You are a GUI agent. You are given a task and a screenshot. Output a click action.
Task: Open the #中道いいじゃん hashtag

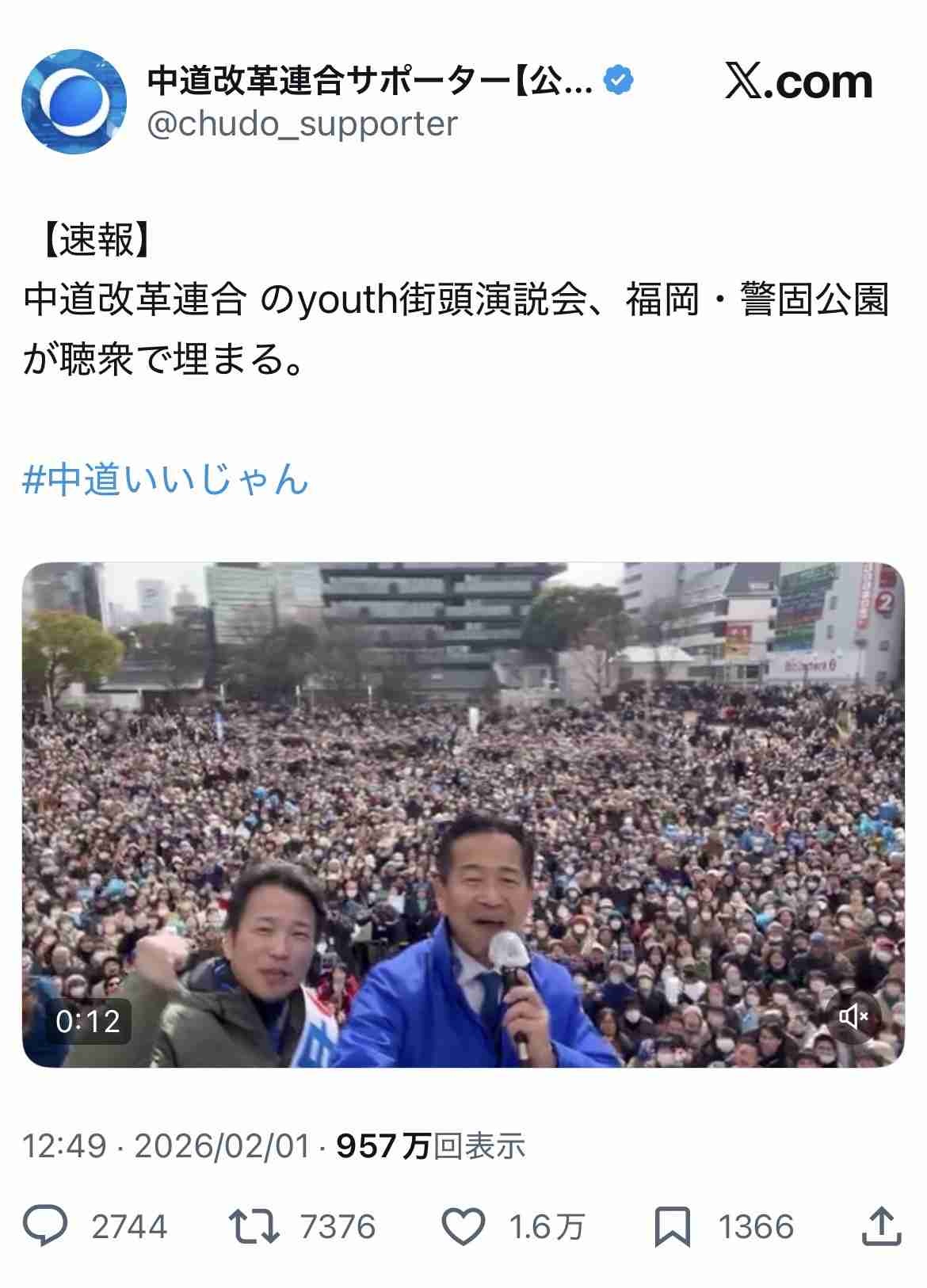(166, 480)
